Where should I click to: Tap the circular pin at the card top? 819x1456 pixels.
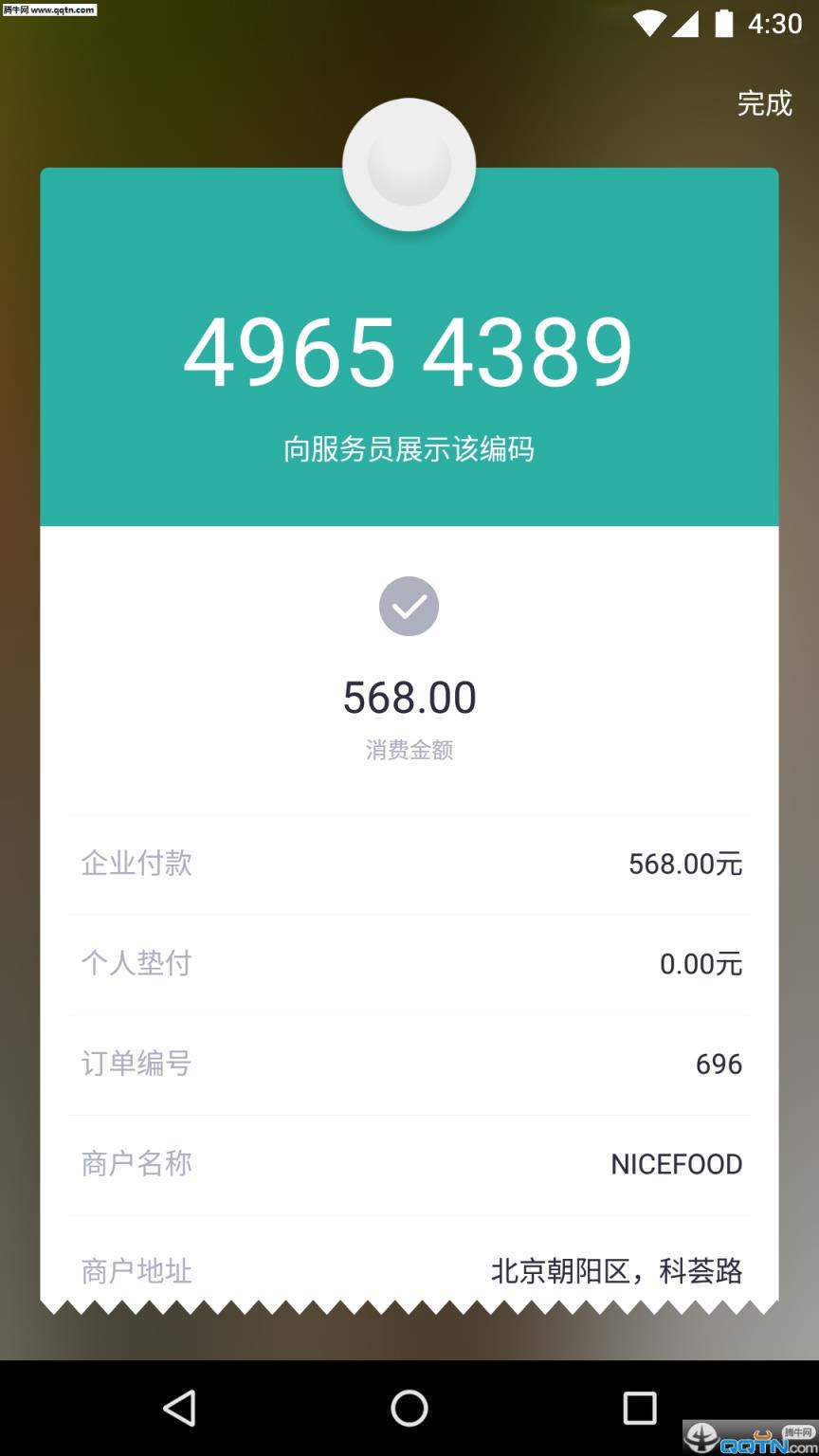[409, 164]
